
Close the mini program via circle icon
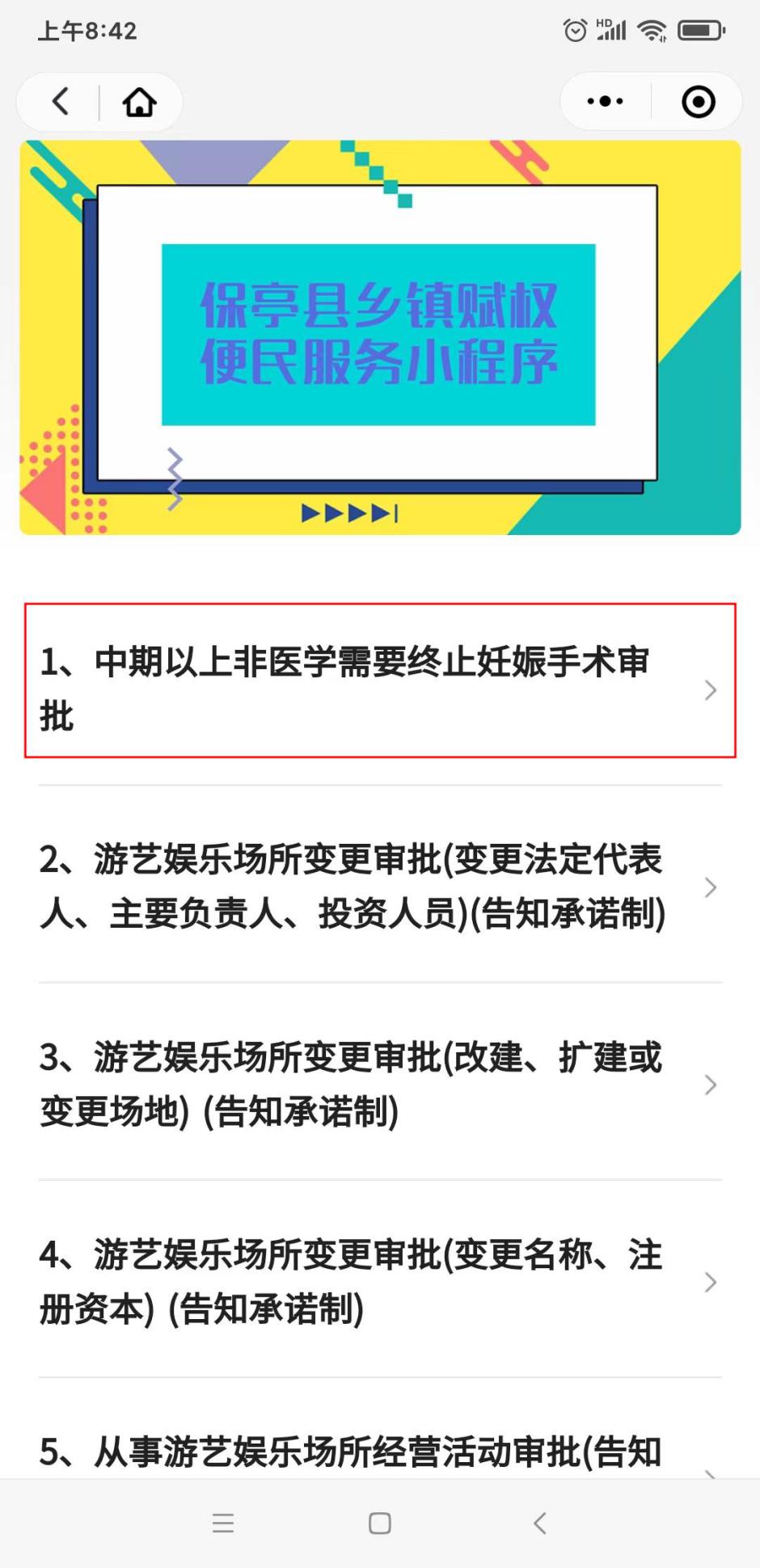[698, 102]
